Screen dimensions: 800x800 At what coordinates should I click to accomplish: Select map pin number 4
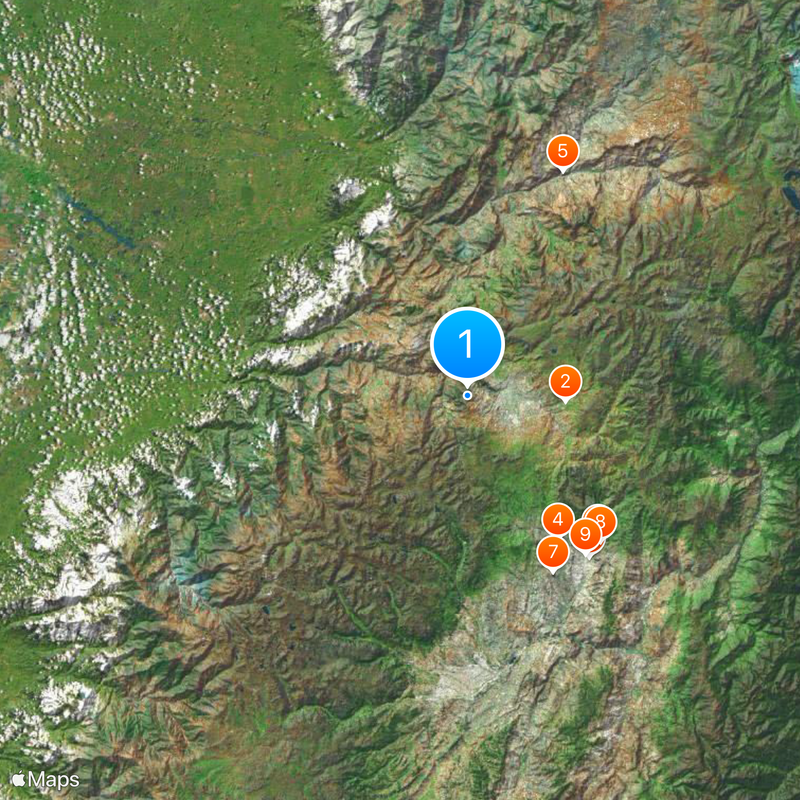click(556, 519)
